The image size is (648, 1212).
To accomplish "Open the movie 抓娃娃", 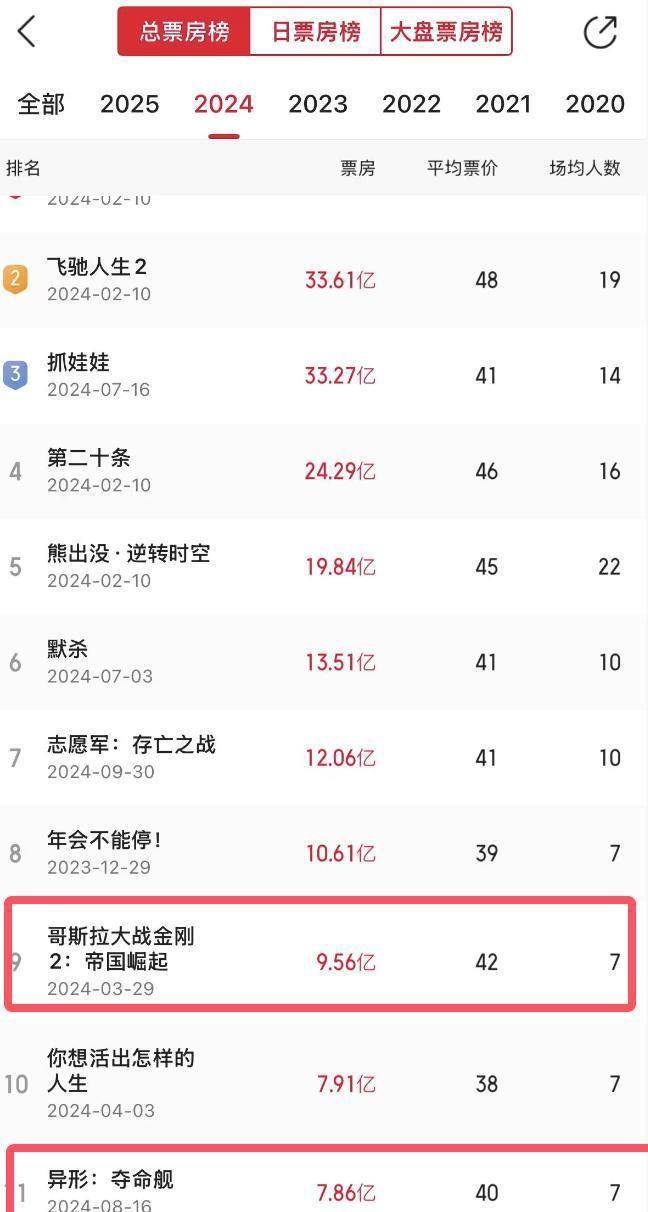I will coord(78,363).
